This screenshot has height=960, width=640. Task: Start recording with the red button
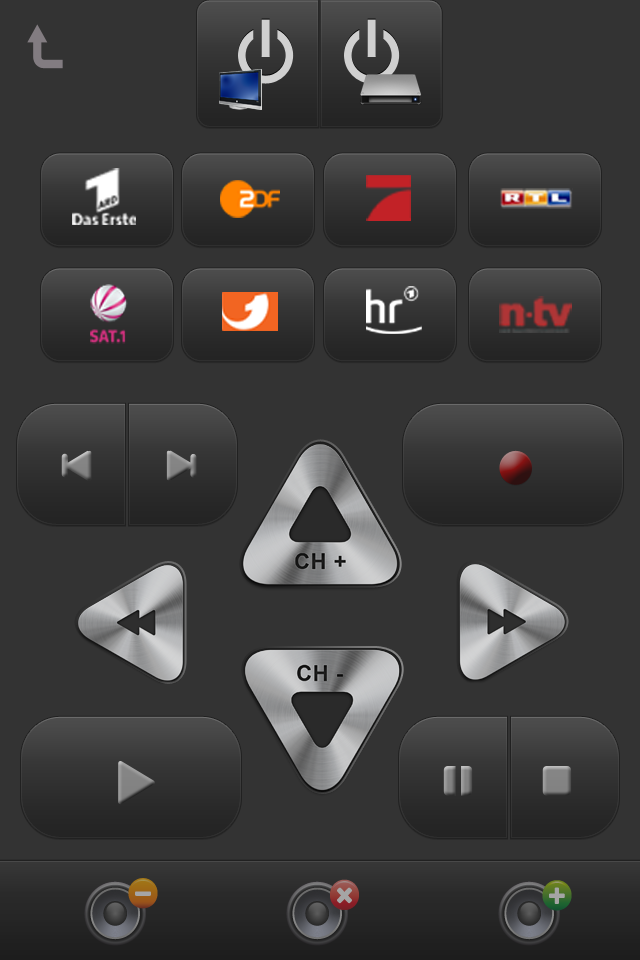tap(513, 465)
